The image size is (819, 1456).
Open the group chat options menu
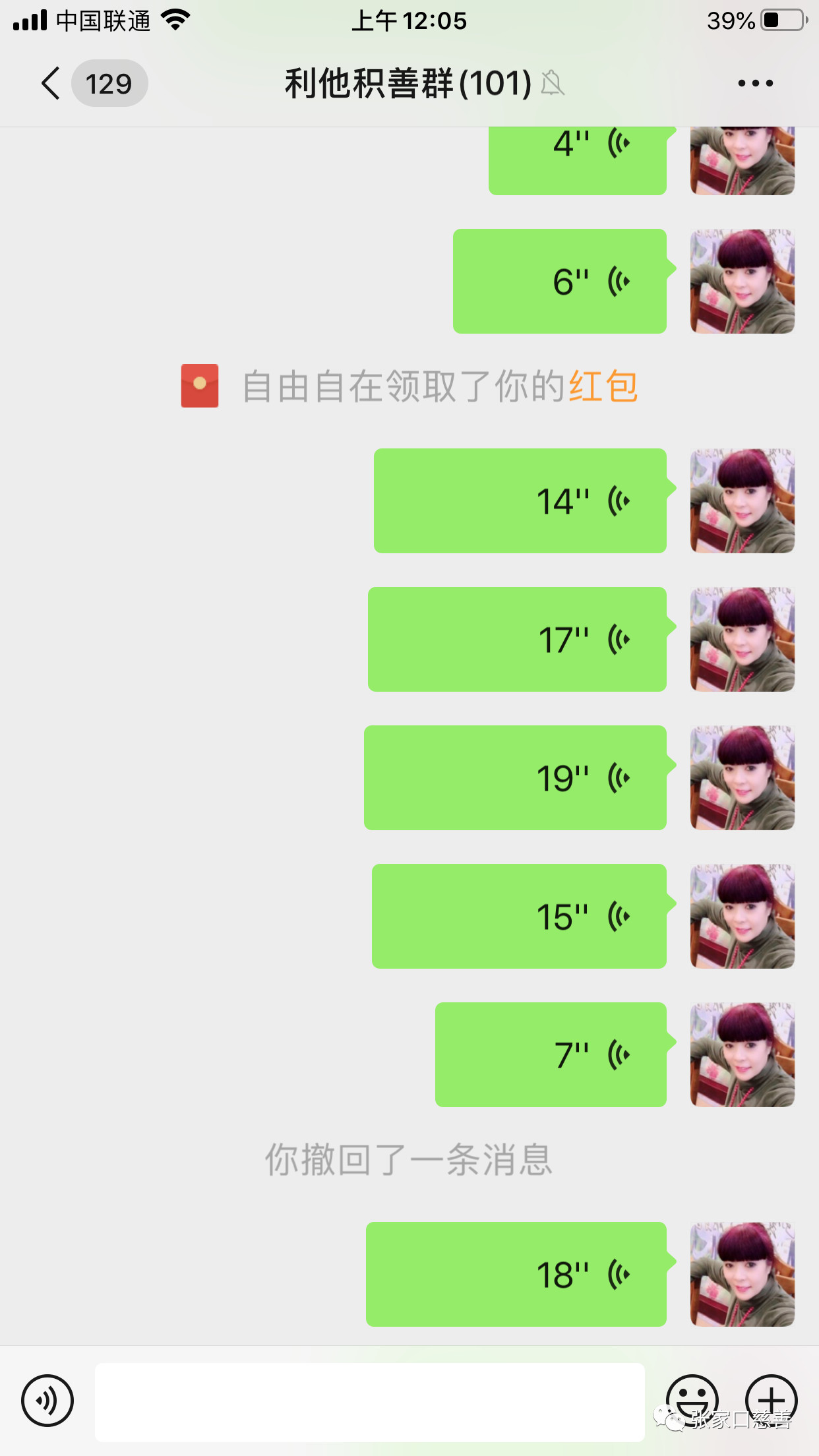(755, 84)
